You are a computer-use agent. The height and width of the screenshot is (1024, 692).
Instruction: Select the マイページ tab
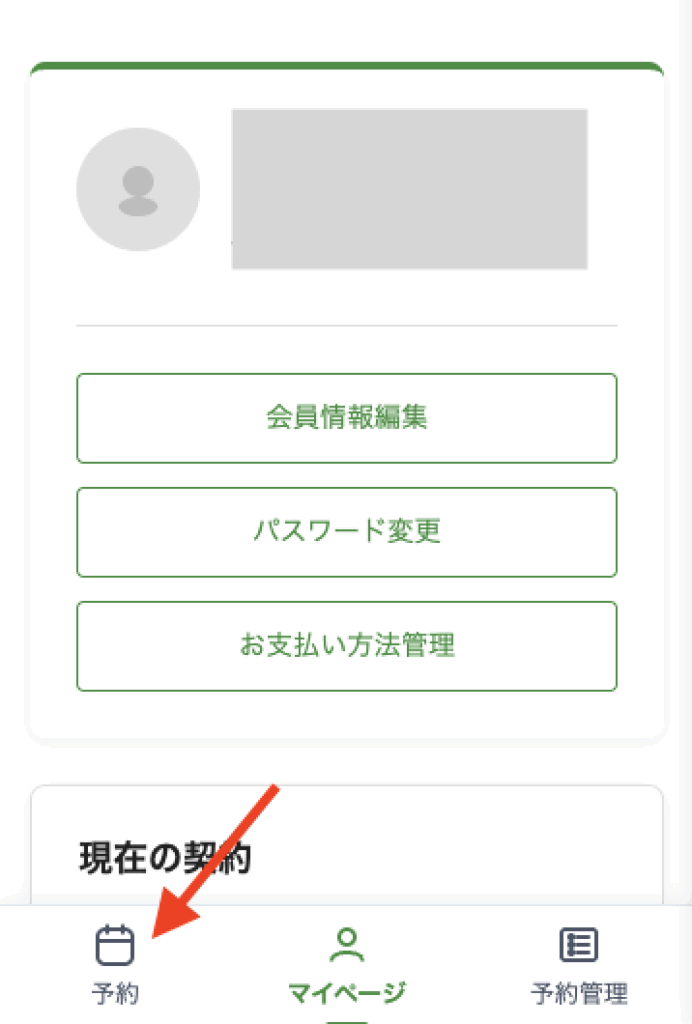[347, 963]
